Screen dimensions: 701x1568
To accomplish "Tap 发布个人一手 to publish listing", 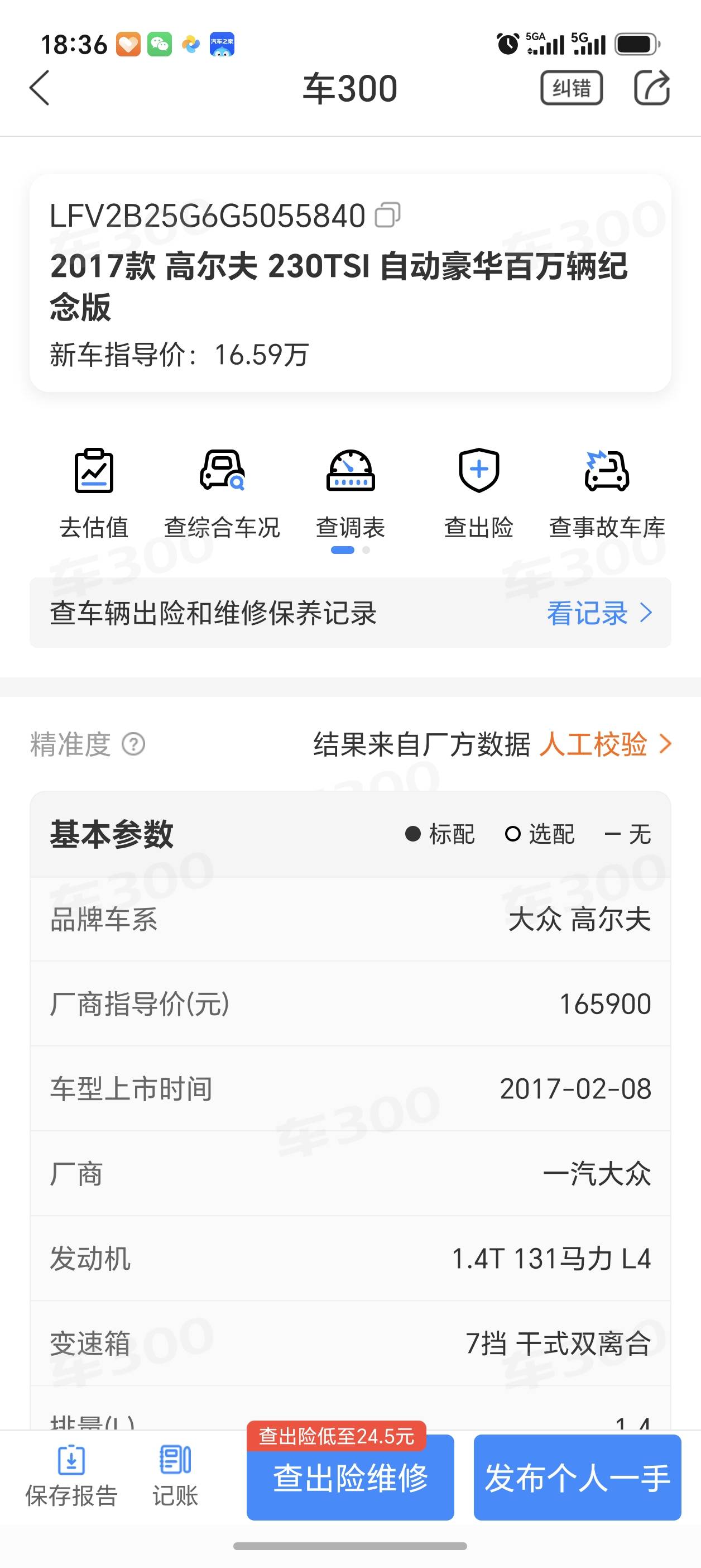I will click(x=578, y=1478).
